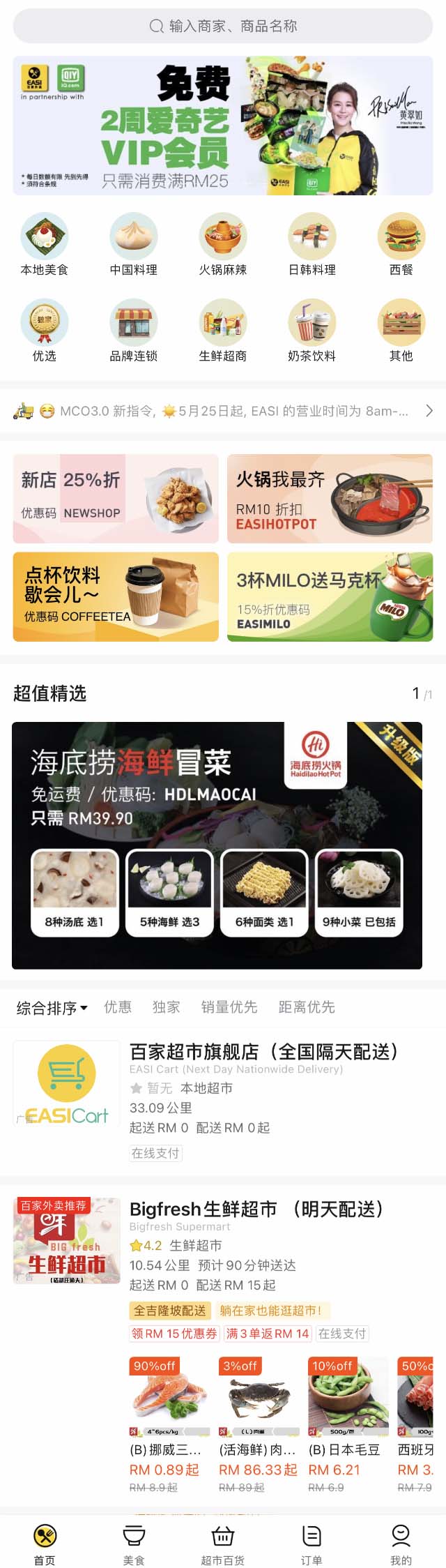This screenshot has width=446, height=1568.
Task: Switch to the 超市百货 tab
Action: [x=223, y=1543]
